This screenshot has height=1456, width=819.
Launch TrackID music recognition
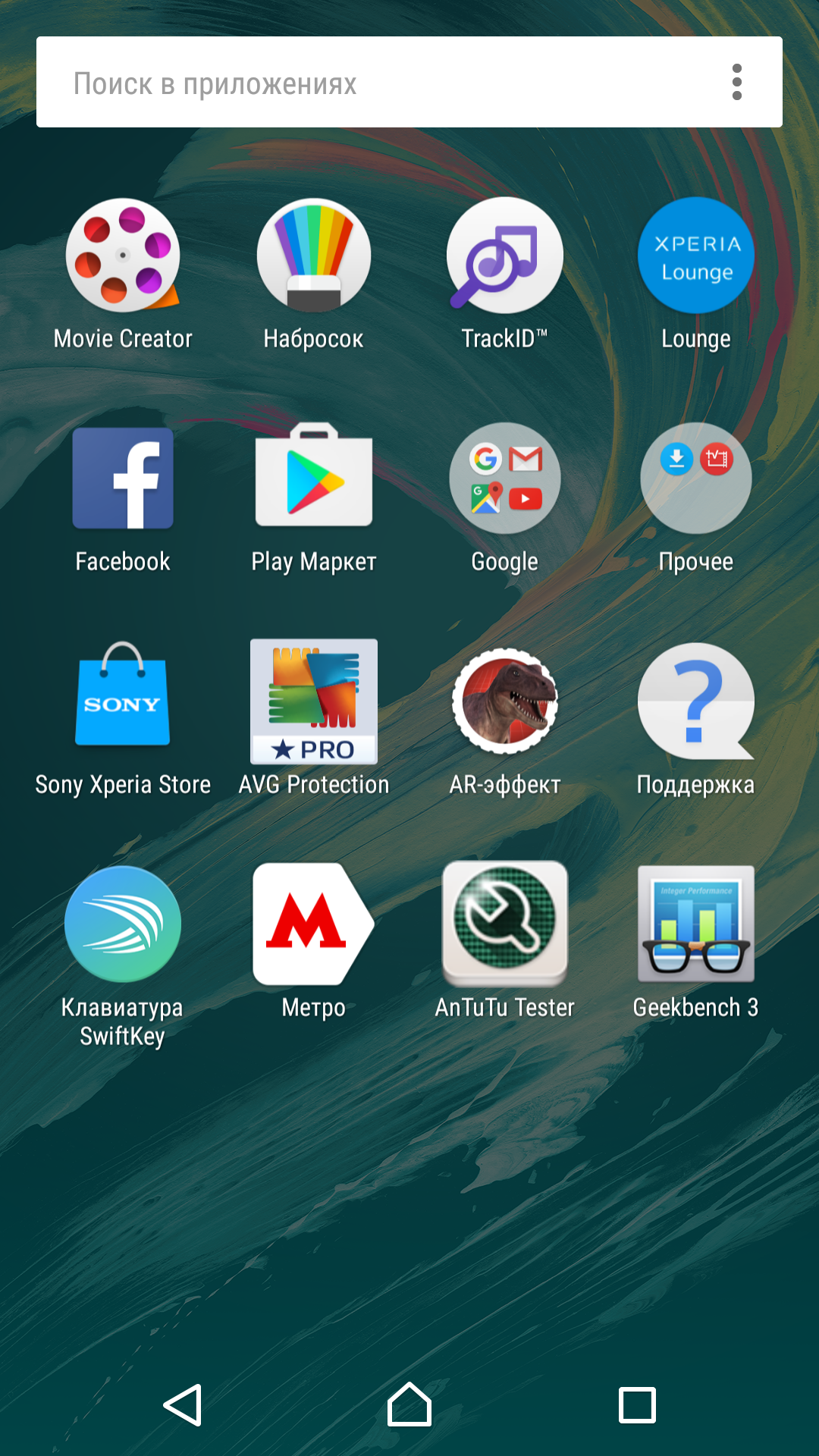[505, 256]
